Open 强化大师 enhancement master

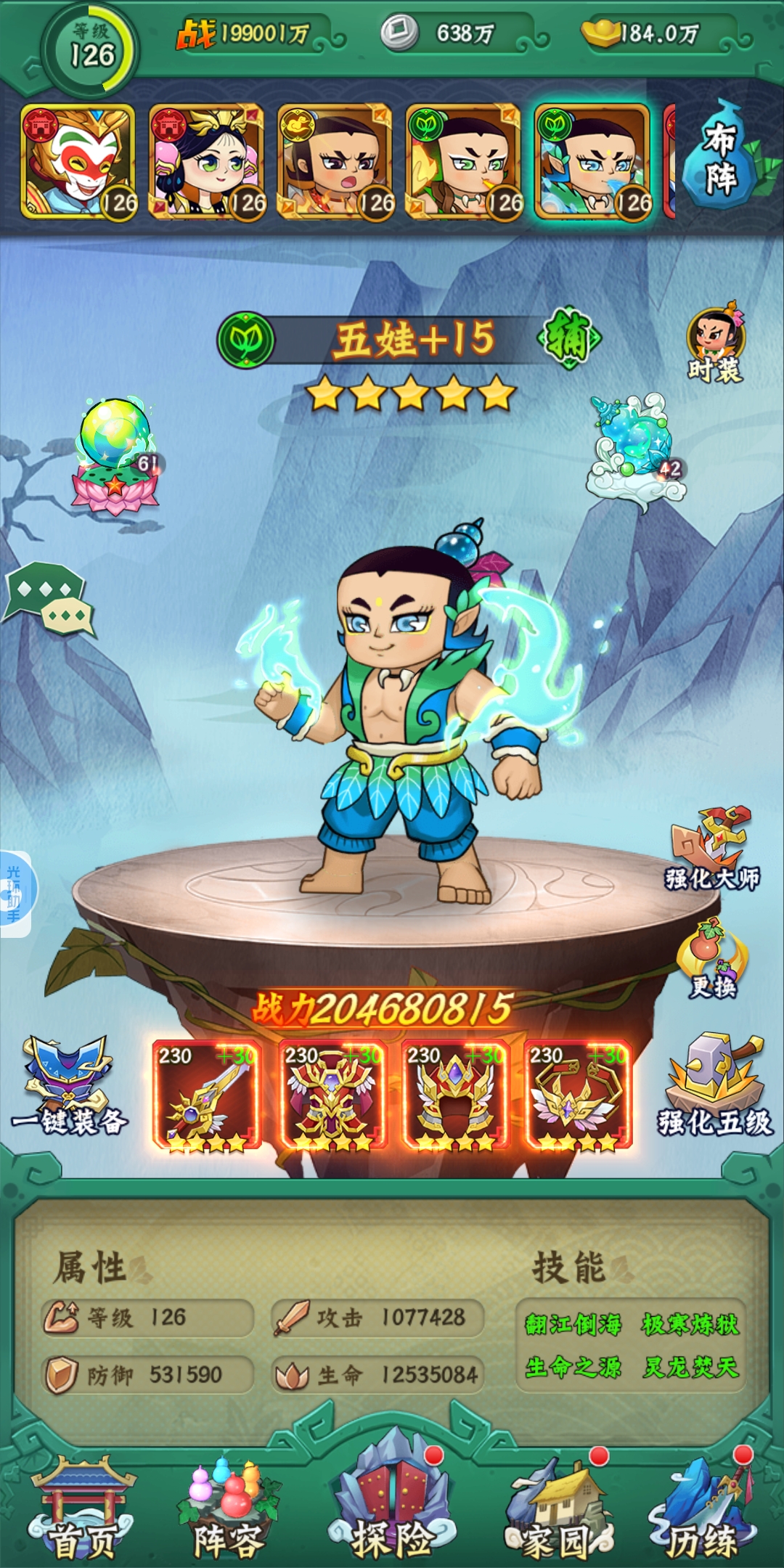(713, 849)
